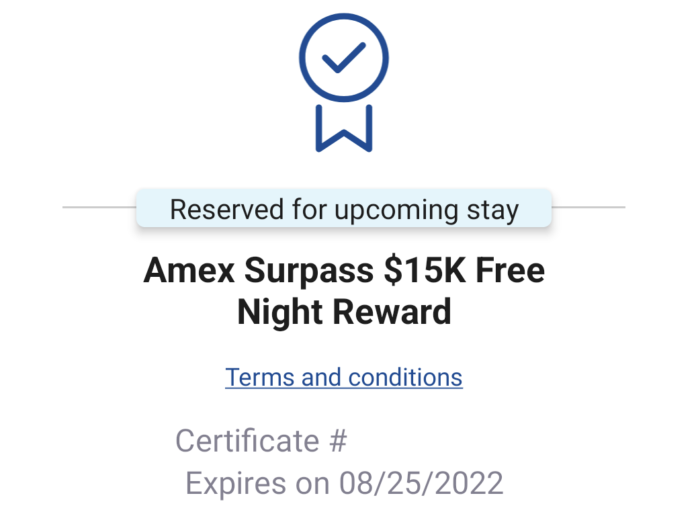696x508 pixels.
Task: Open the Terms and conditions link
Action: [x=344, y=377]
